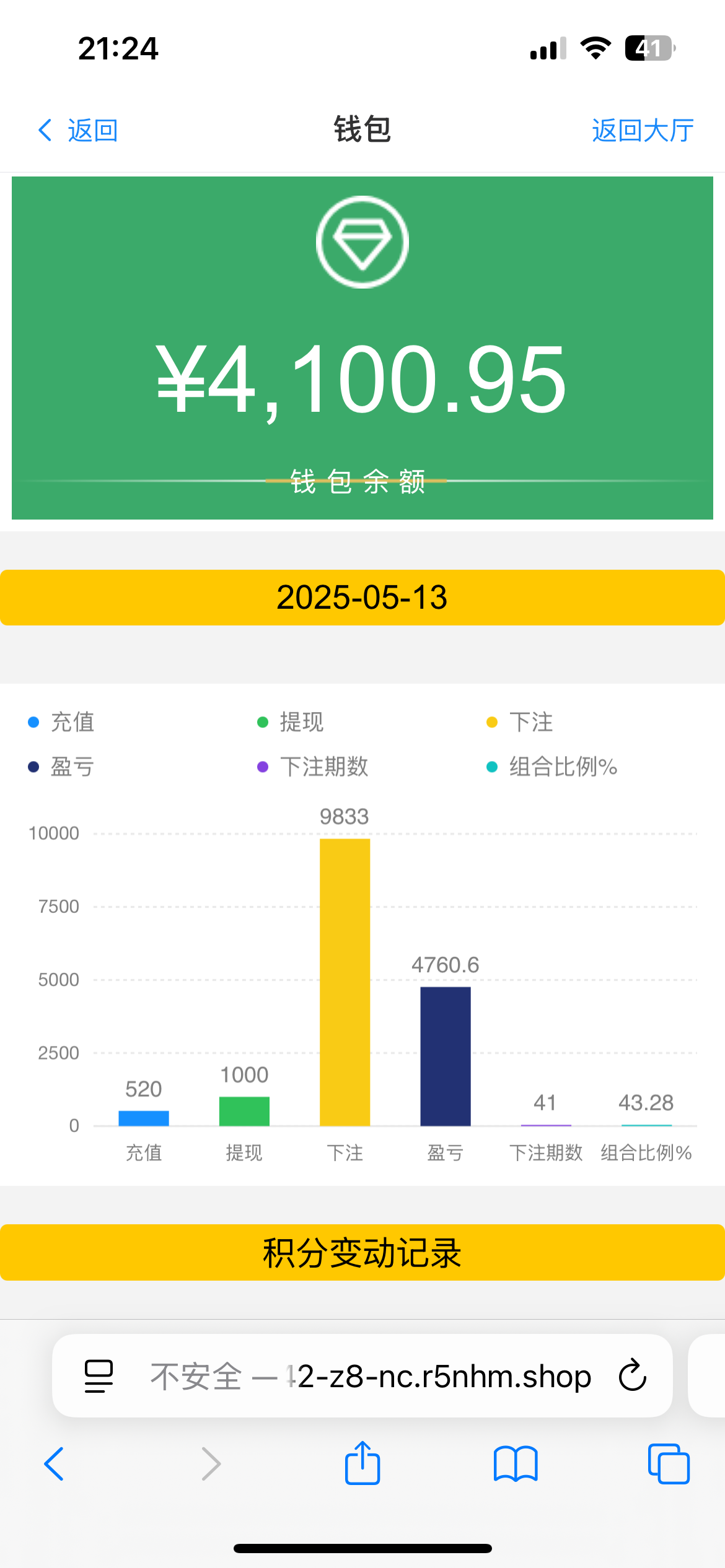Open 积分变动记录 records
This screenshot has width=725, height=1568.
point(362,1253)
